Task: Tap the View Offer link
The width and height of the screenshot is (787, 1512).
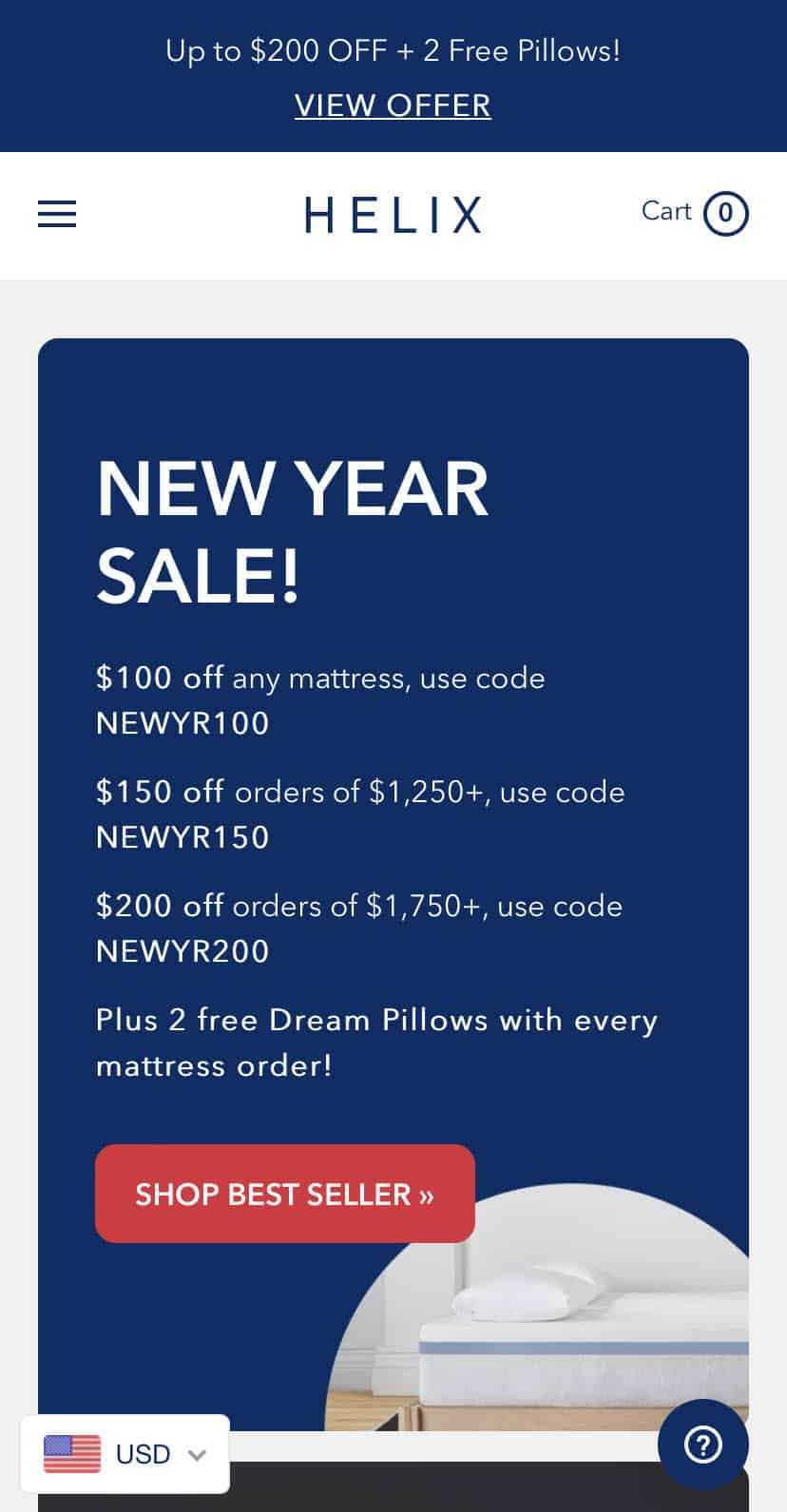Action: coord(393,105)
